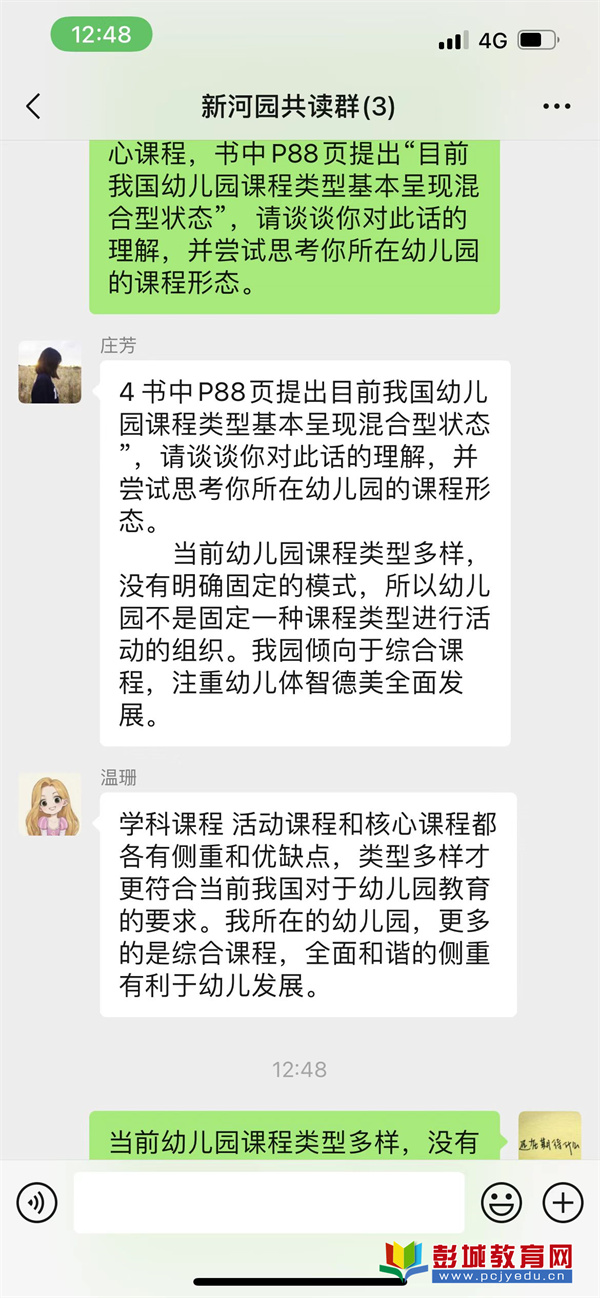The image size is (600, 1298).
Task: View 温珊's profile avatar
Action: click(x=50, y=804)
